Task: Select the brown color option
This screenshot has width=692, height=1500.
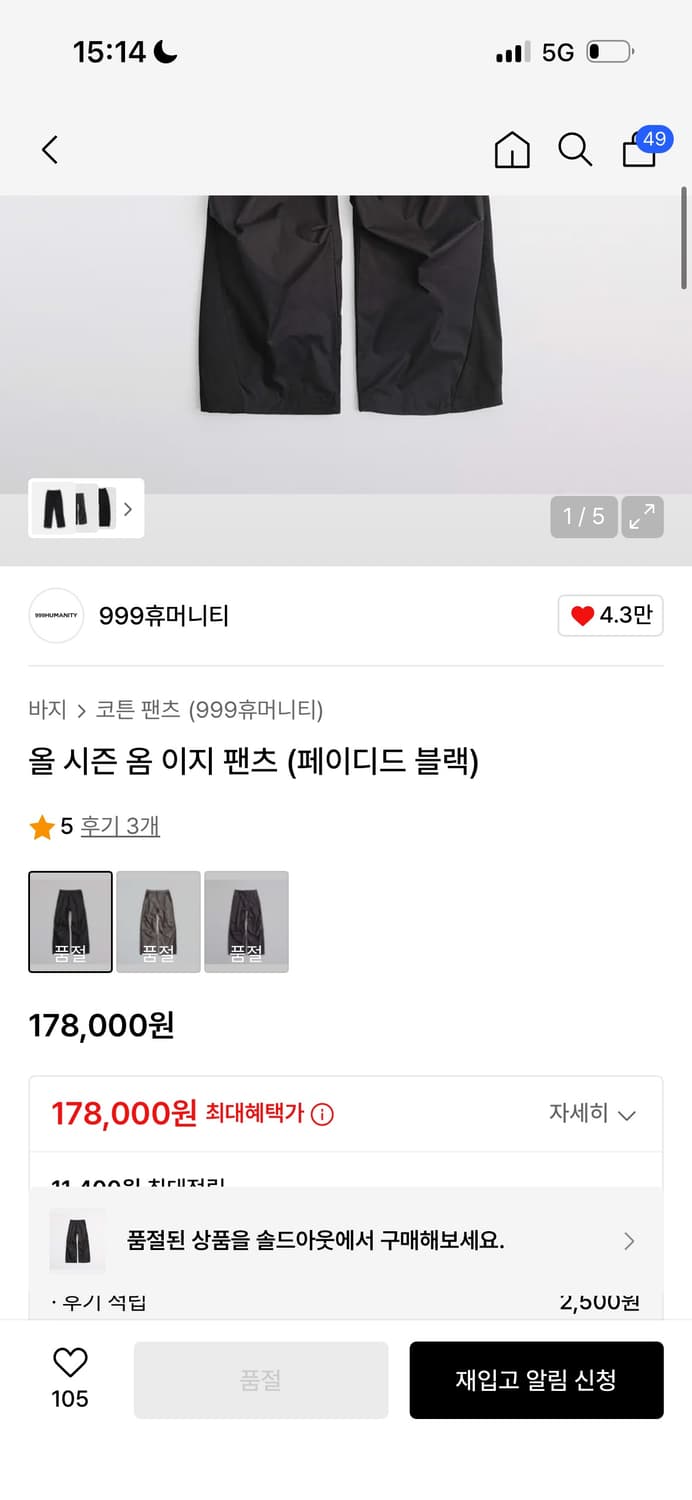Action: pyautogui.click(x=158, y=921)
